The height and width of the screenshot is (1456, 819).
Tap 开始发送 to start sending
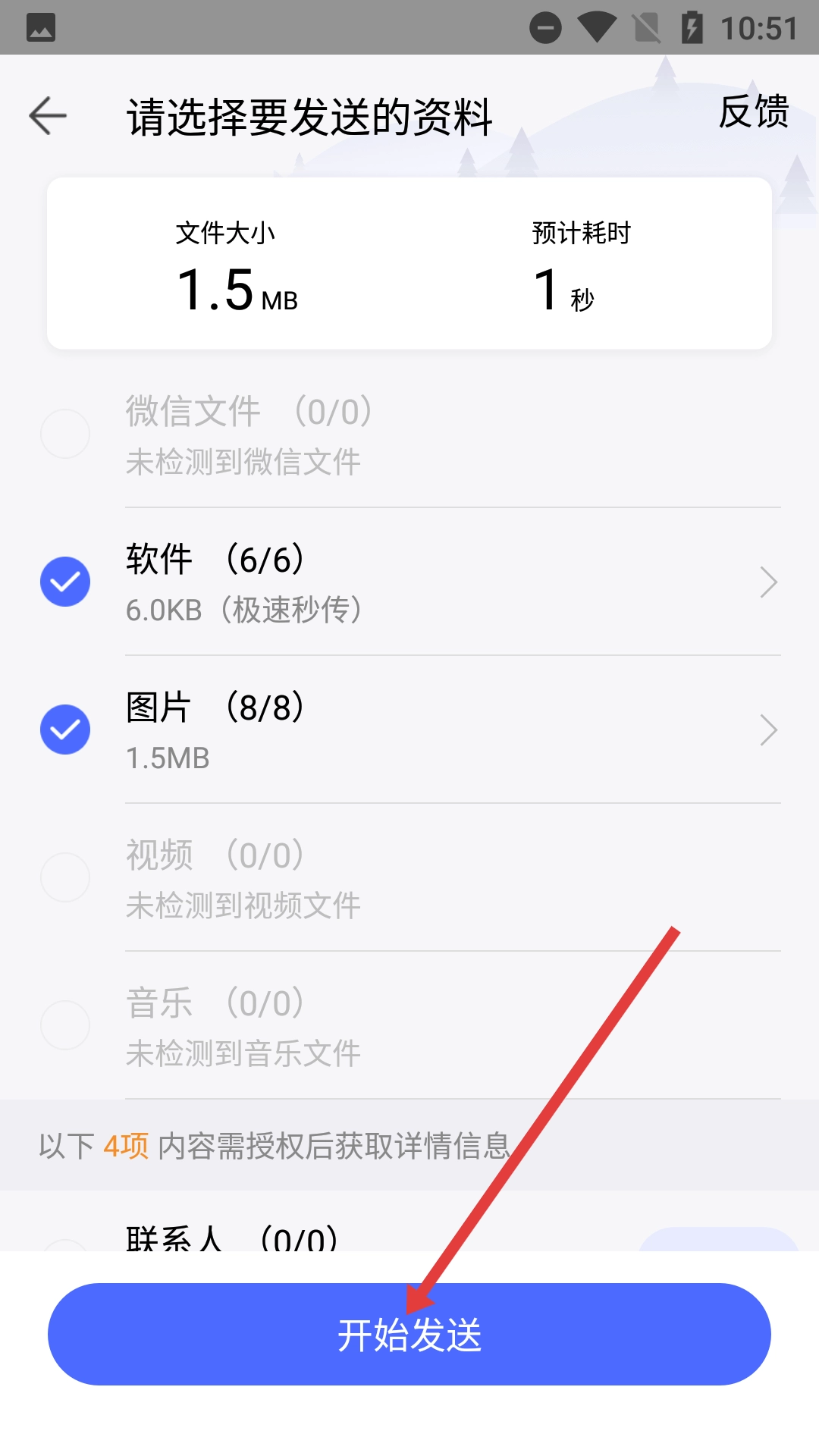[409, 1334]
